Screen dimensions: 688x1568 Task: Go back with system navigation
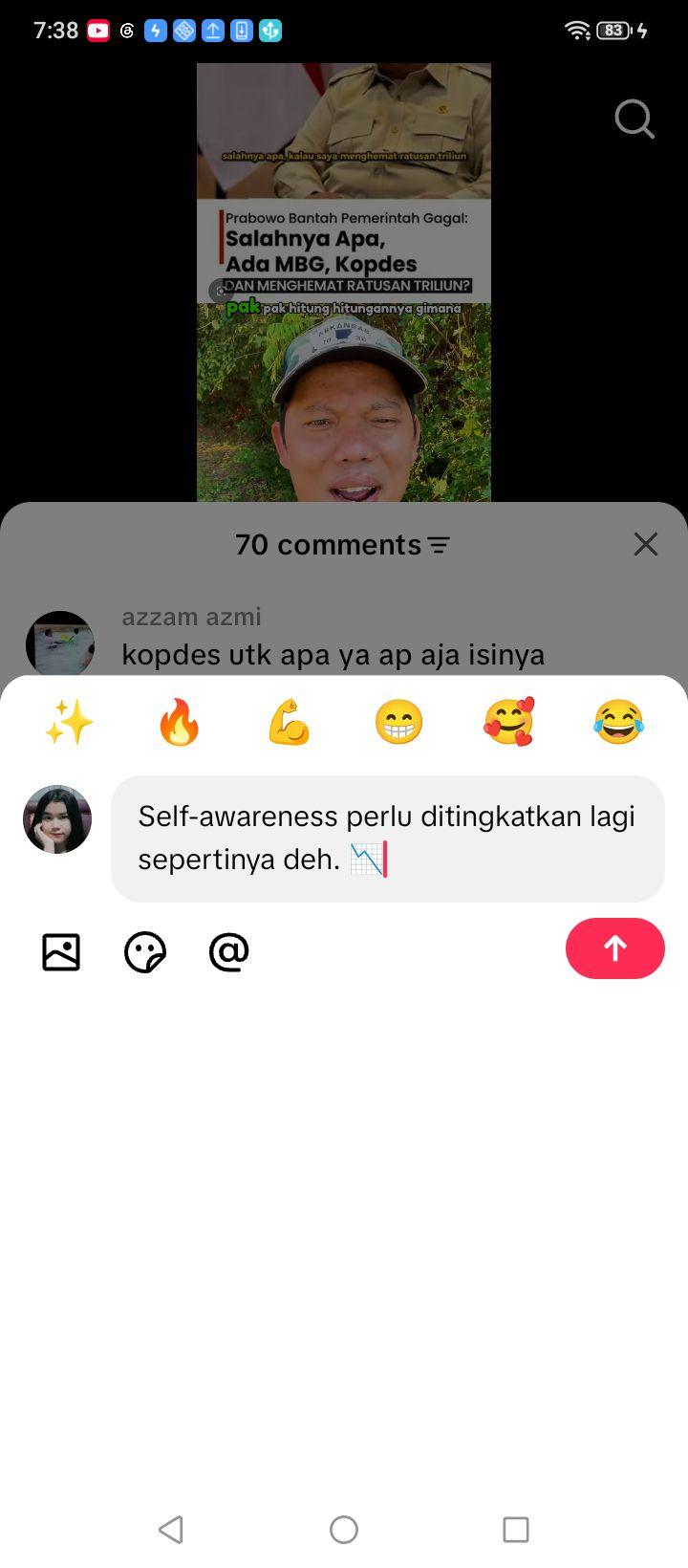[x=171, y=1530]
